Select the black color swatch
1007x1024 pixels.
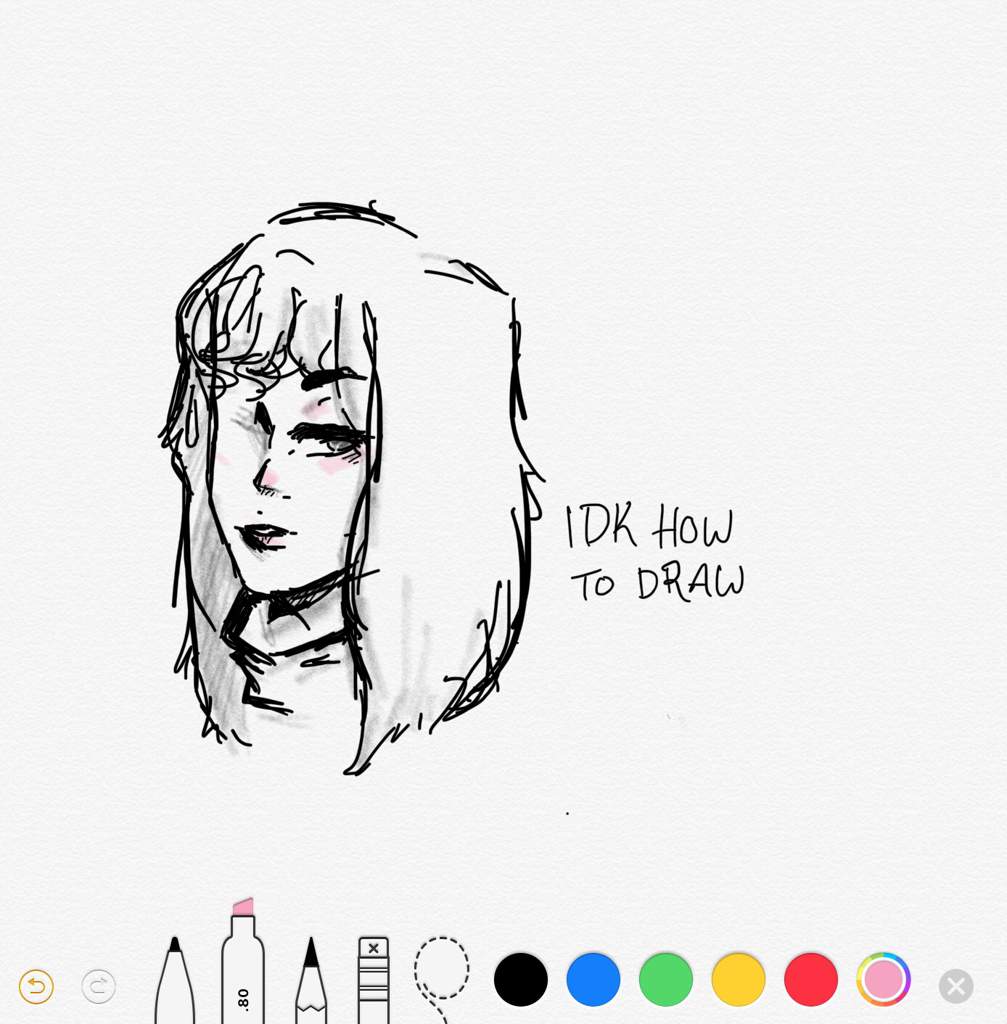tap(521, 979)
